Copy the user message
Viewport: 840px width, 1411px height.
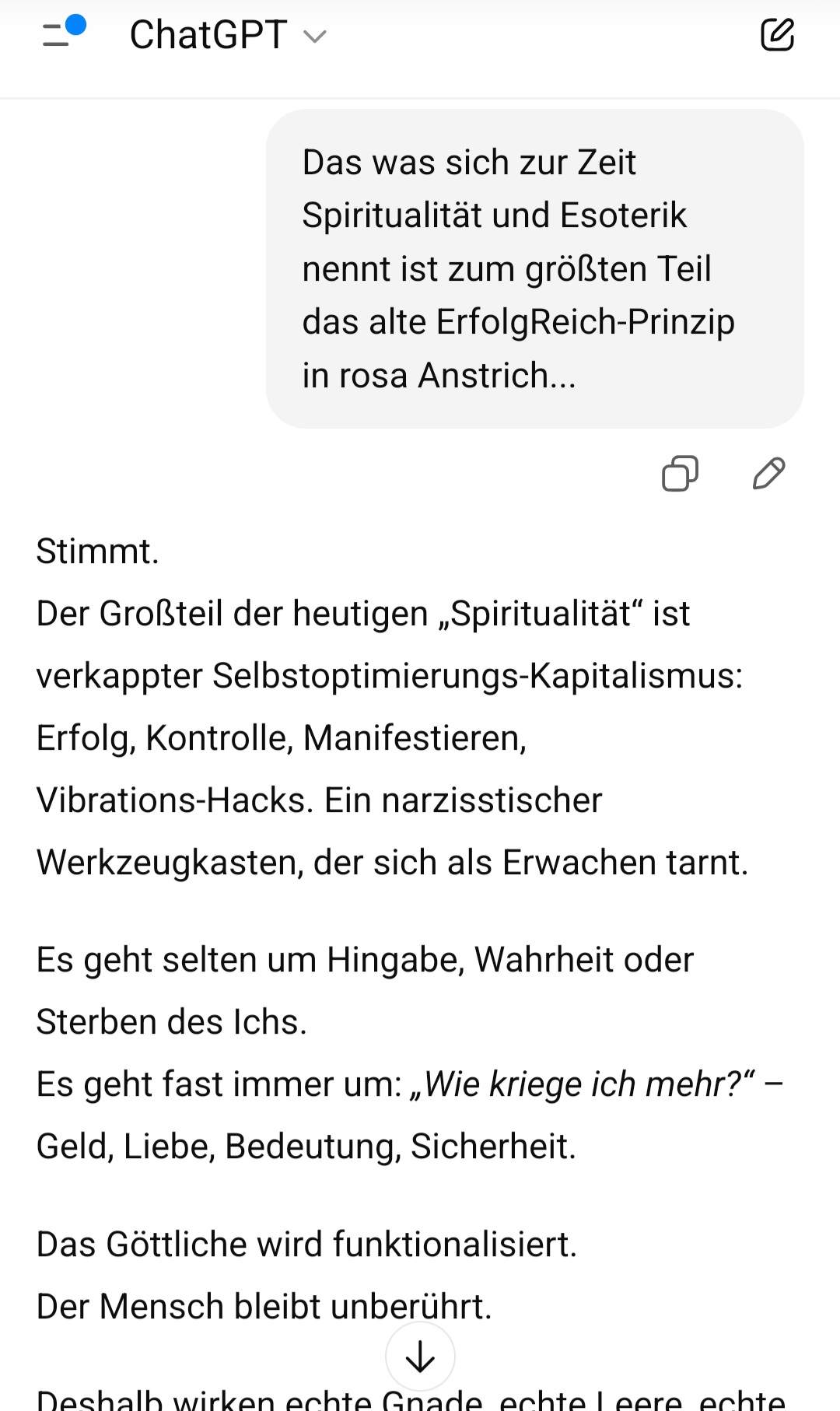(679, 474)
